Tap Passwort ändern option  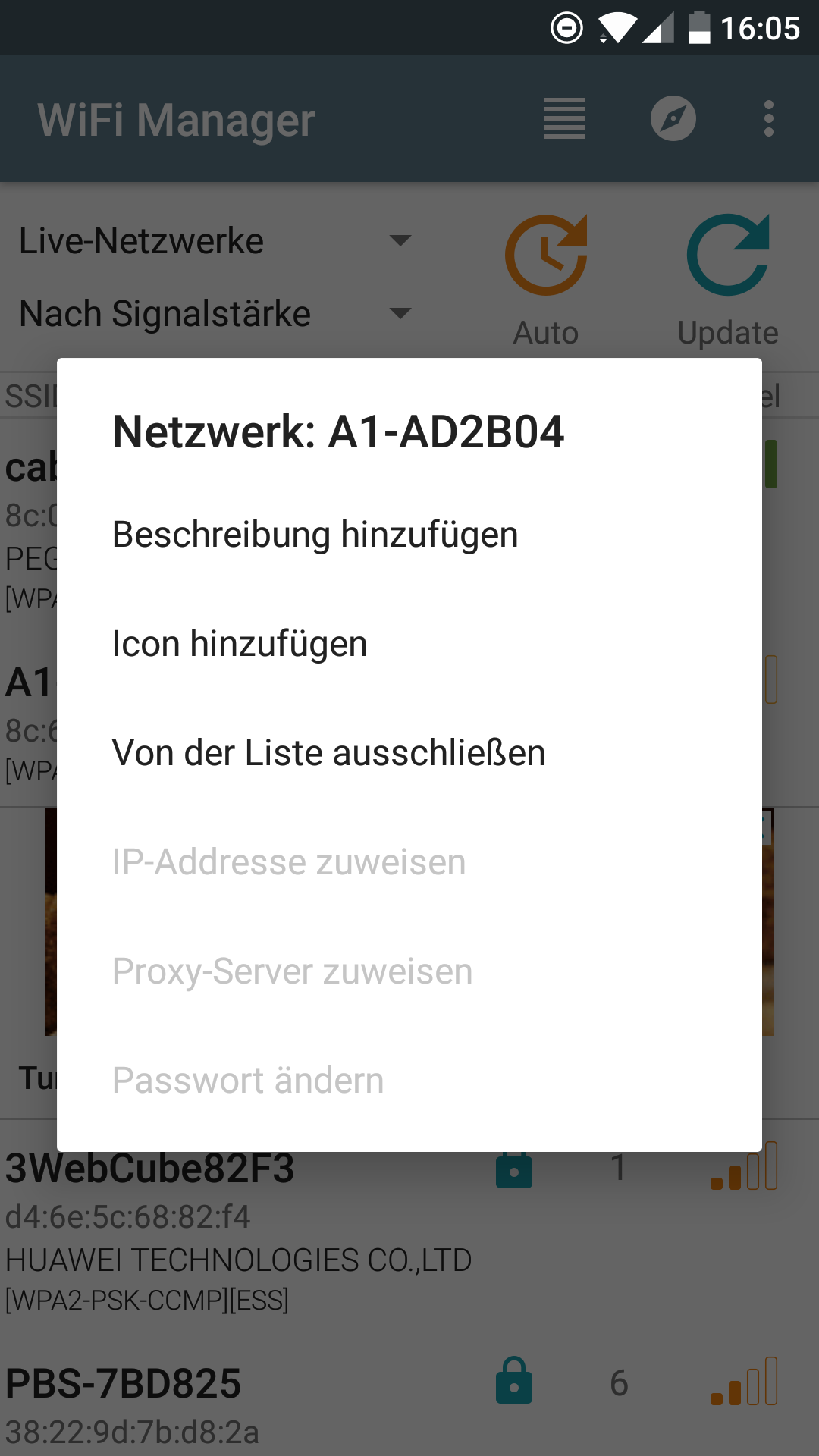(x=409, y=1081)
